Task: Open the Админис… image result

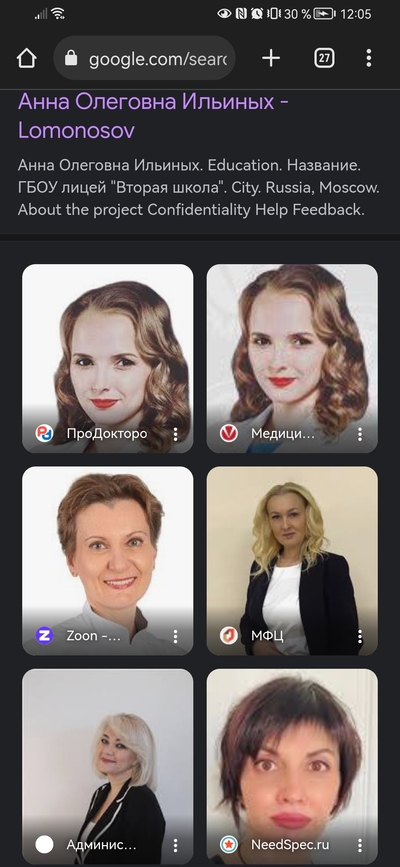Action: click(x=107, y=763)
